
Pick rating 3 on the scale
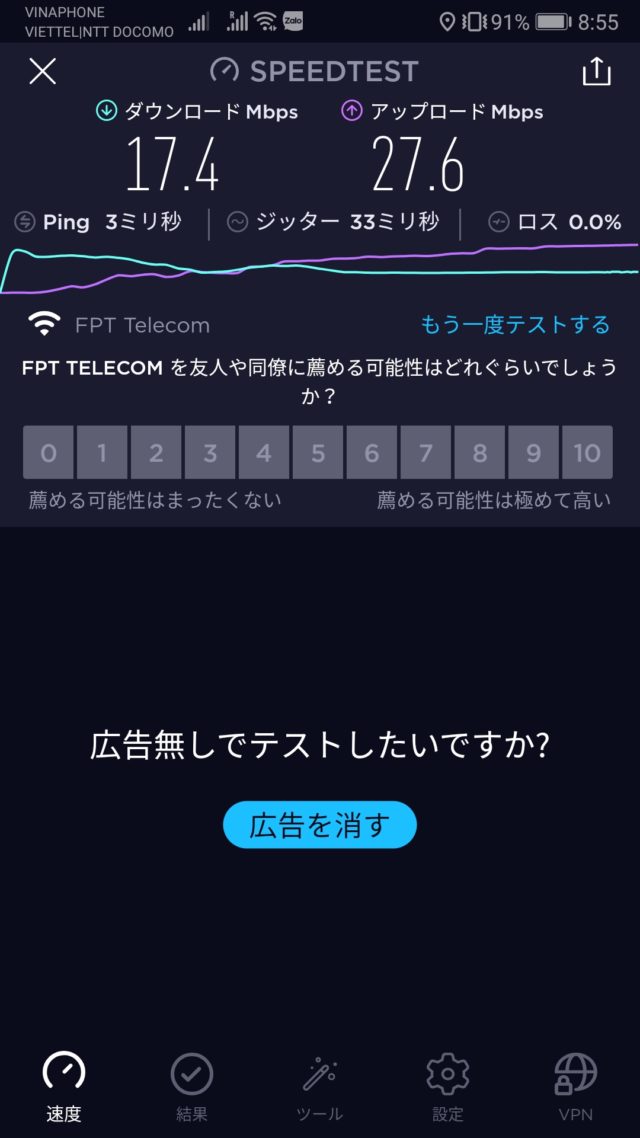(210, 453)
